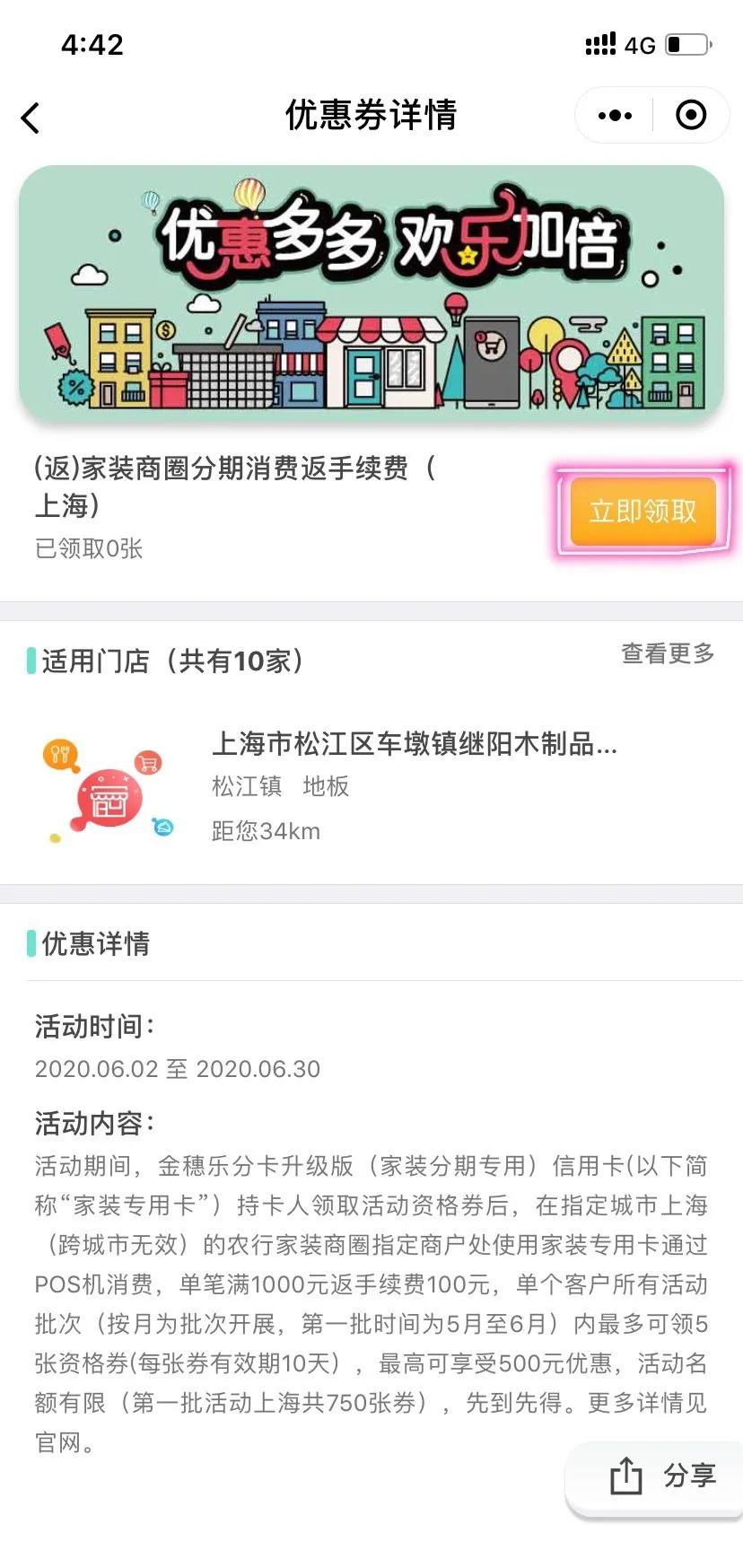Tap the battery status icon
The width and height of the screenshot is (743, 1568).
pyautogui.click(x=687, y=41)
